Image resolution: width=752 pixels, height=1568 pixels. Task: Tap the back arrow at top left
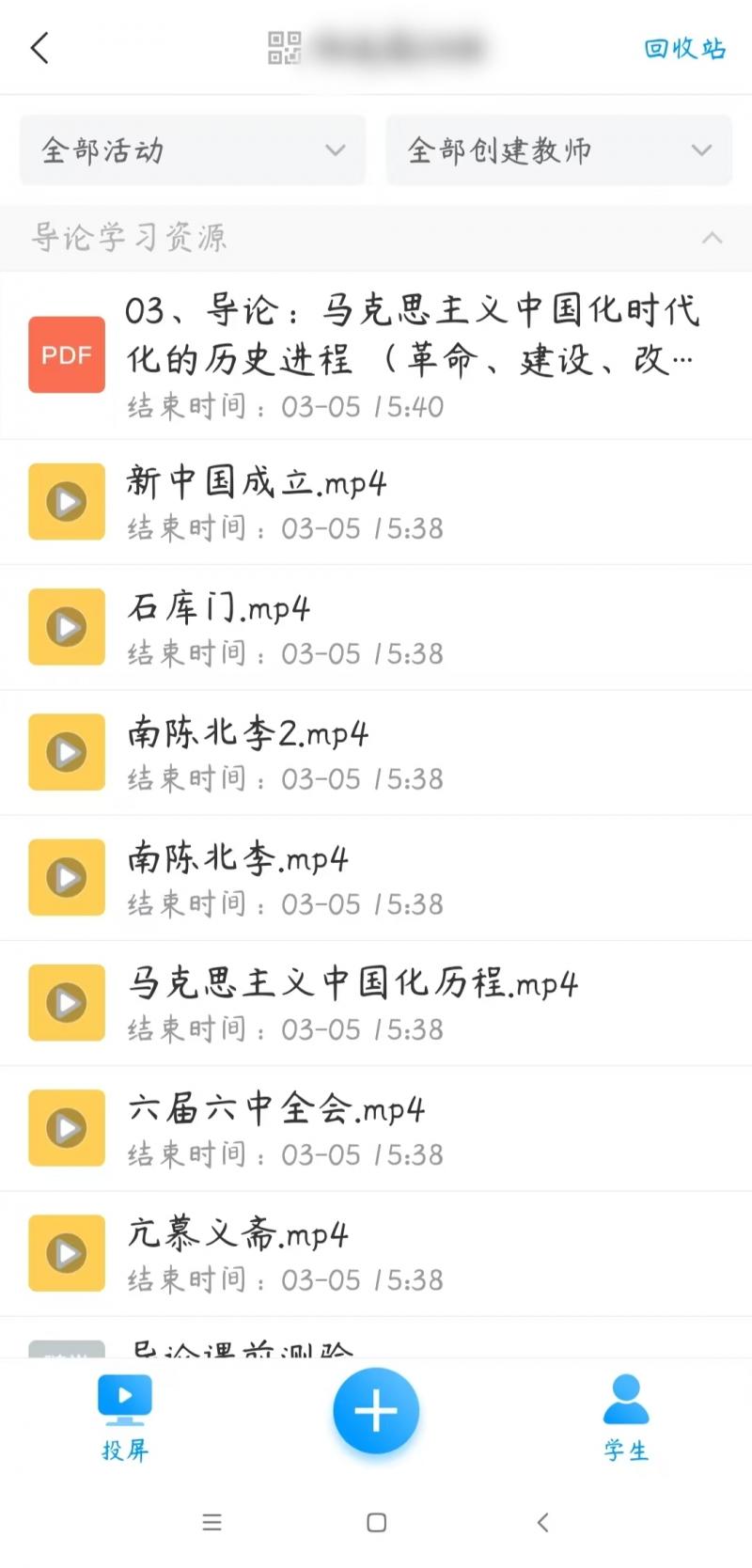pos(39,47)
